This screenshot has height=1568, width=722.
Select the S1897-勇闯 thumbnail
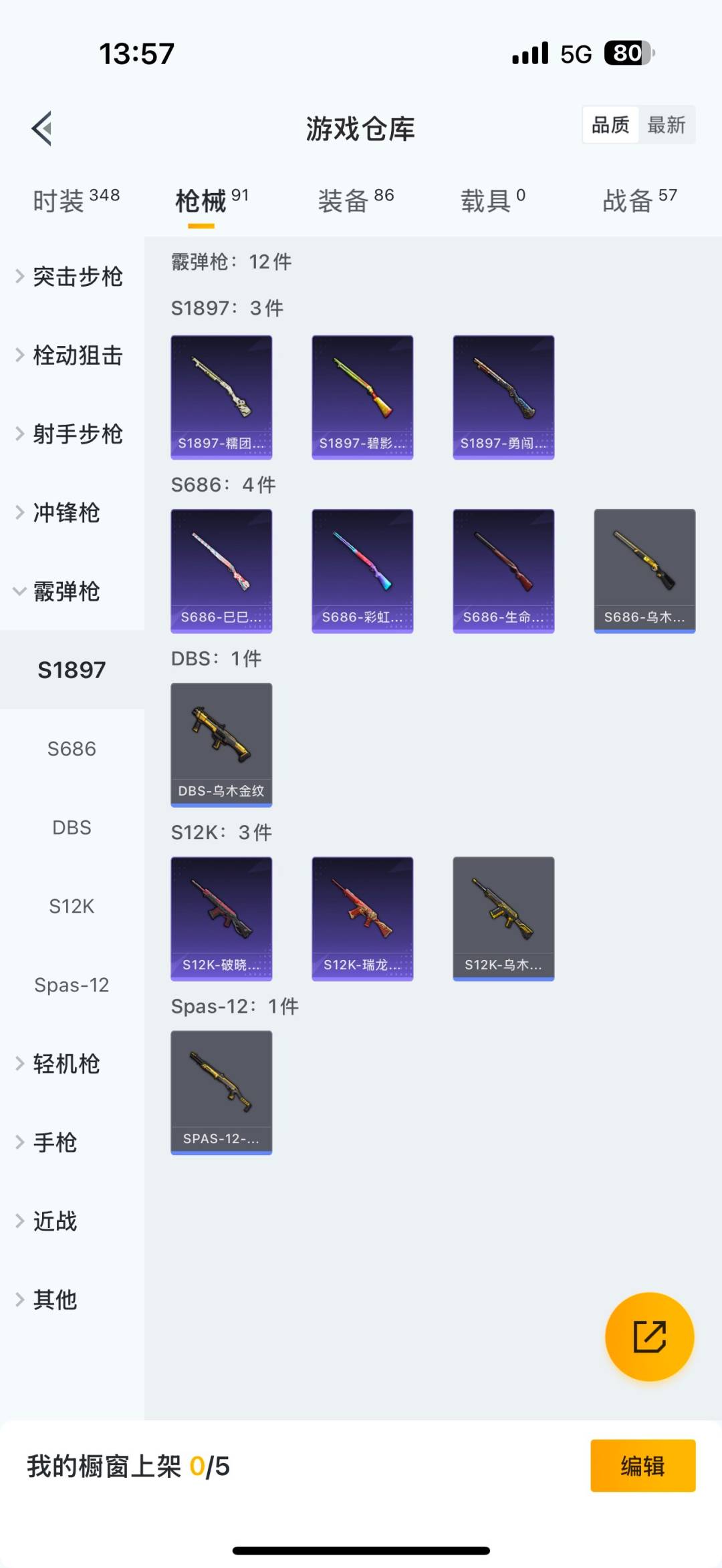pyautogui.click(x=503, y=397)
